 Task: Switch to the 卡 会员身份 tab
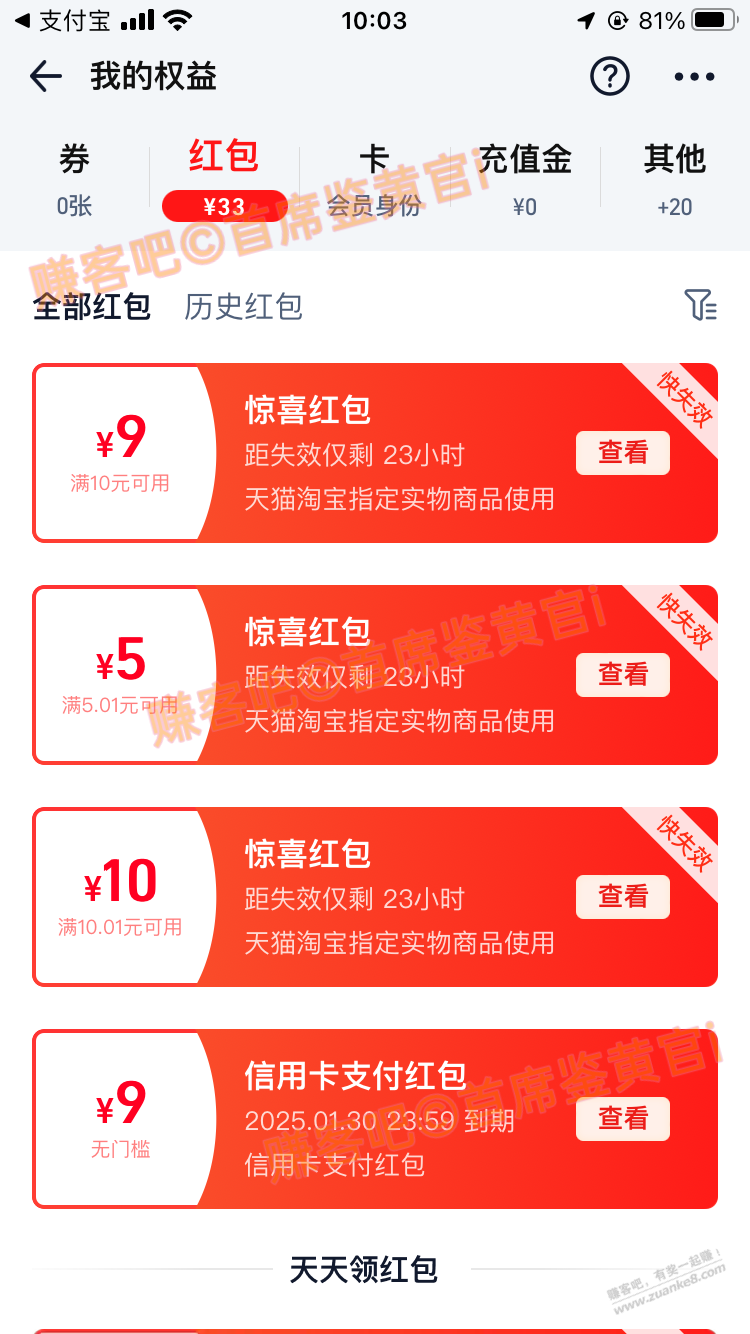(374, 180)
